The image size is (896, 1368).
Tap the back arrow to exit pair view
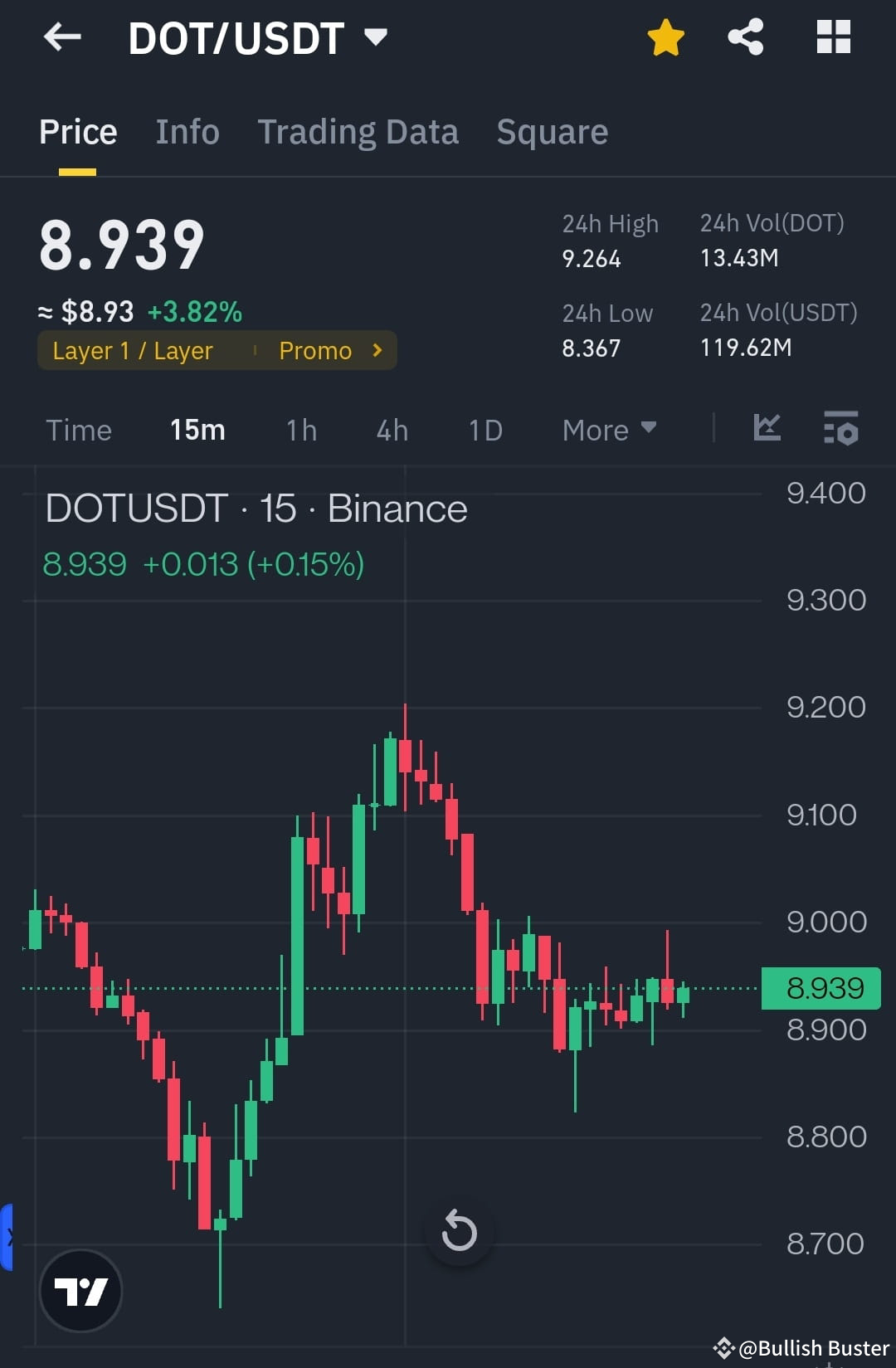(x=62, y=37)
